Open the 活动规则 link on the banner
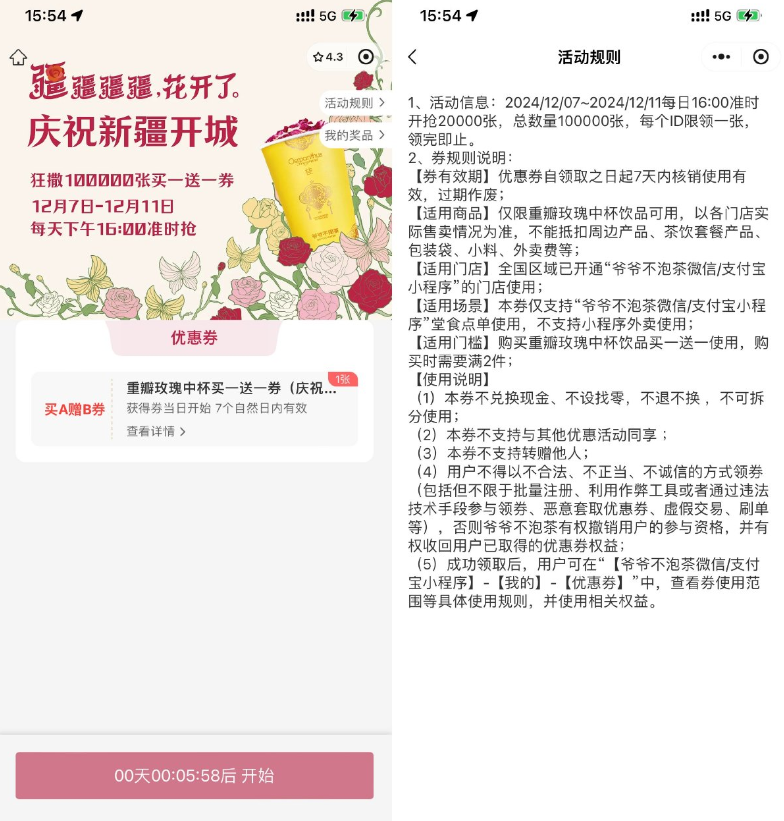The width and height of the screenshot is (784, 821). pyautogui.click(x=353, y=103)
